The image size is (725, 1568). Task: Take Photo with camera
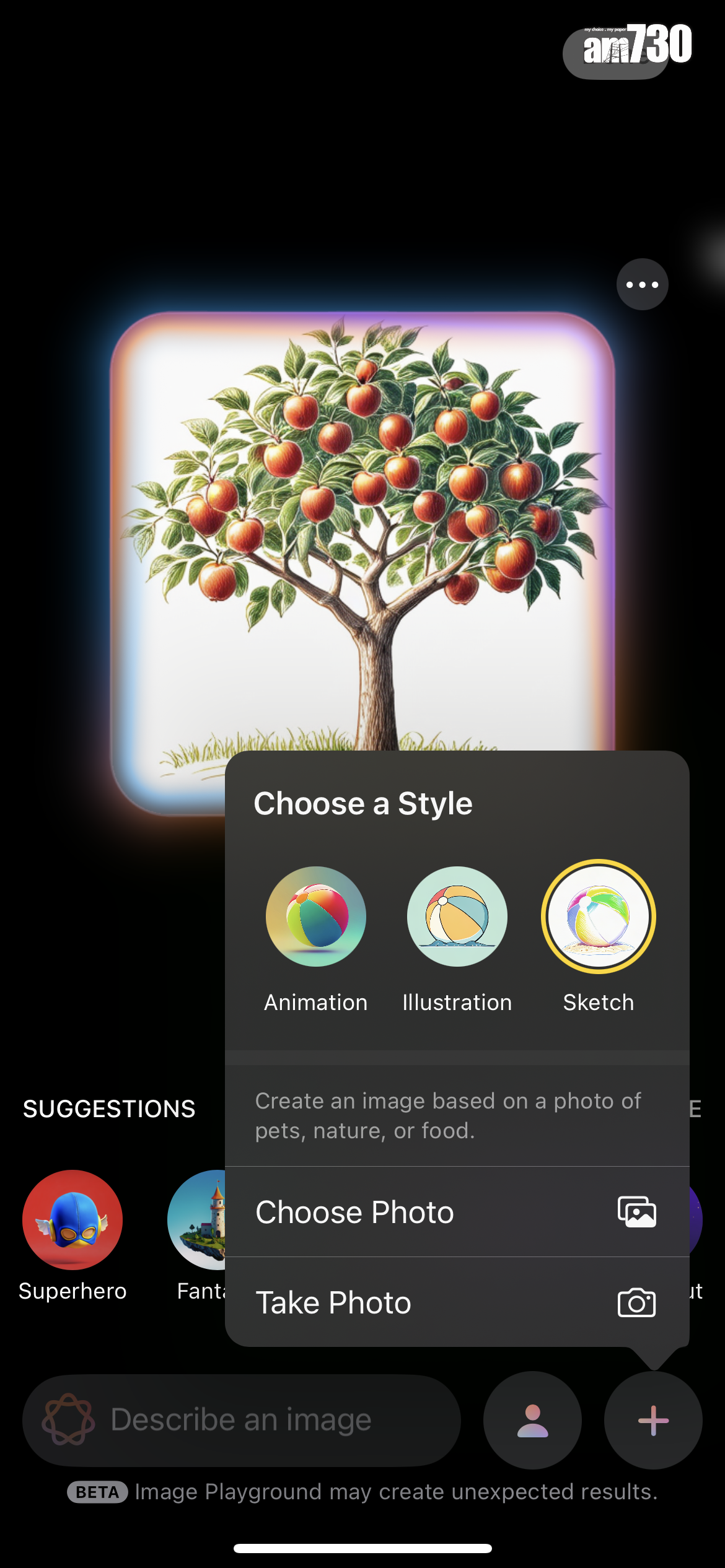pyautogui.click(x=457, y=1302)
